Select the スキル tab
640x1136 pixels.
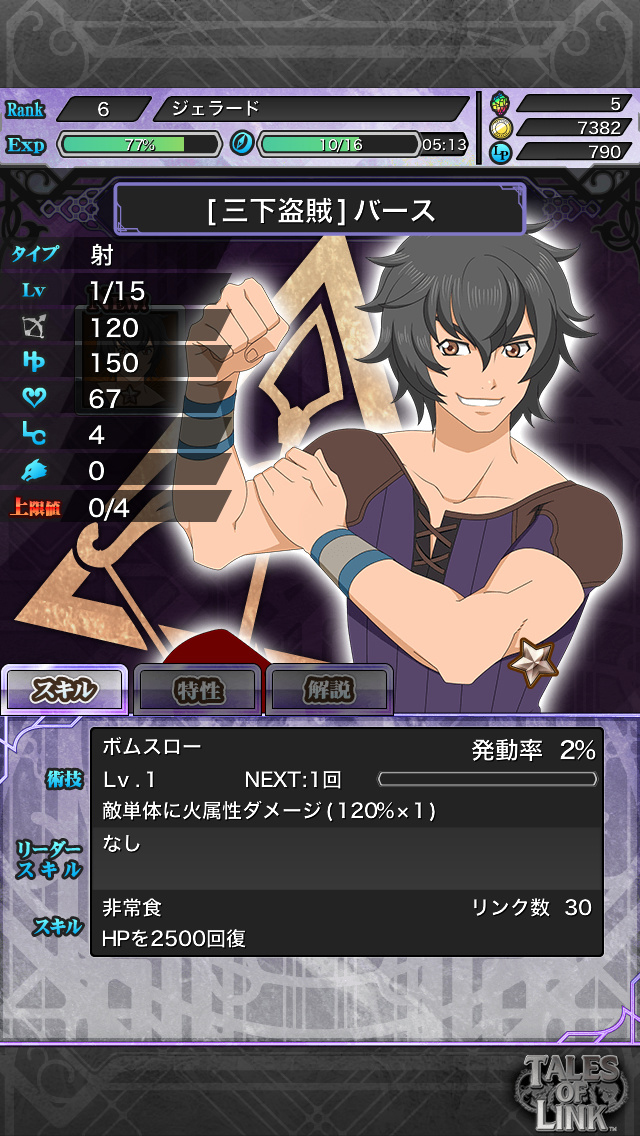tap(65, 690)
